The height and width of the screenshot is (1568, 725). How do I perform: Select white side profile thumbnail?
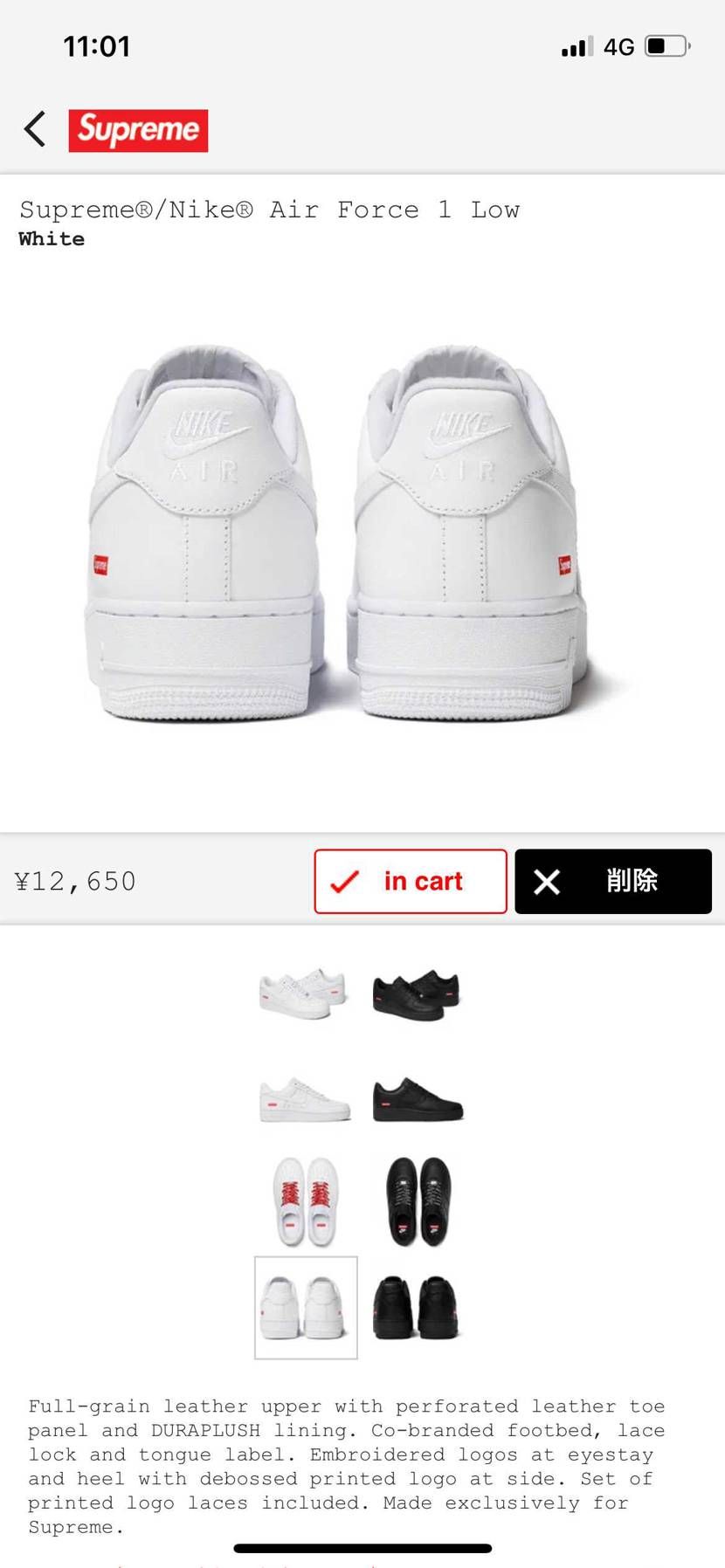click(x=305, y=1099)
